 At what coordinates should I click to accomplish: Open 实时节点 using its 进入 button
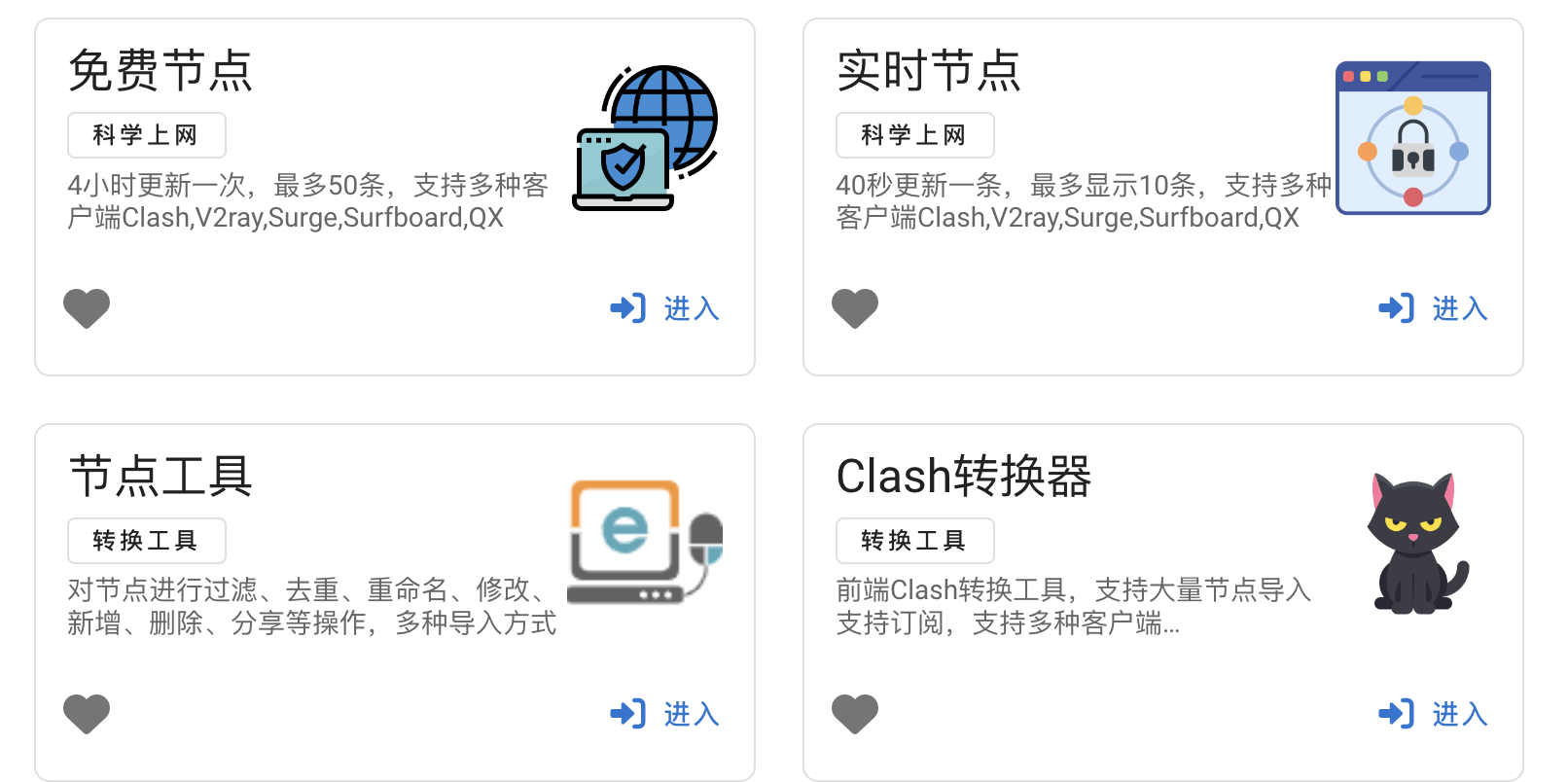point(1434,308)
